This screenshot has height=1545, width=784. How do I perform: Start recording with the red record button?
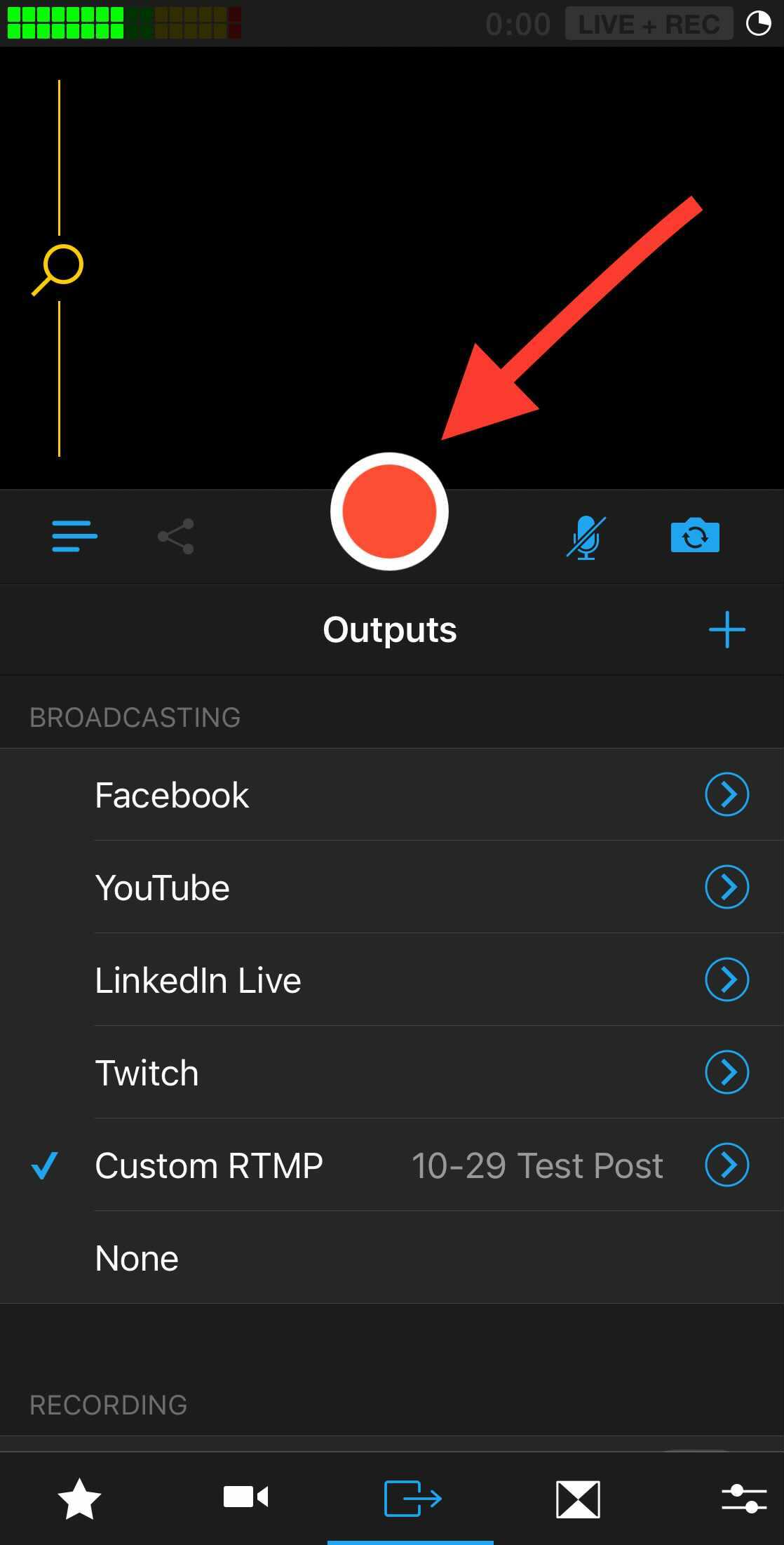click(x=389, y=511)
